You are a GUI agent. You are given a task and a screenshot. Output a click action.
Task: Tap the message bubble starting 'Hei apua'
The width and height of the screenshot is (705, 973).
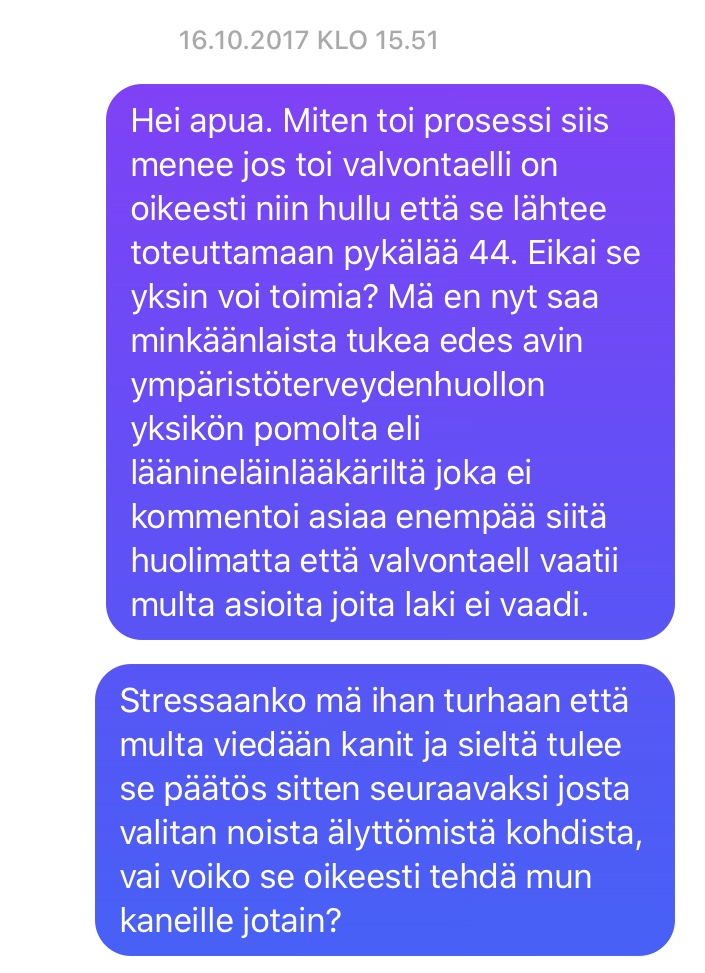click(390, 362)
